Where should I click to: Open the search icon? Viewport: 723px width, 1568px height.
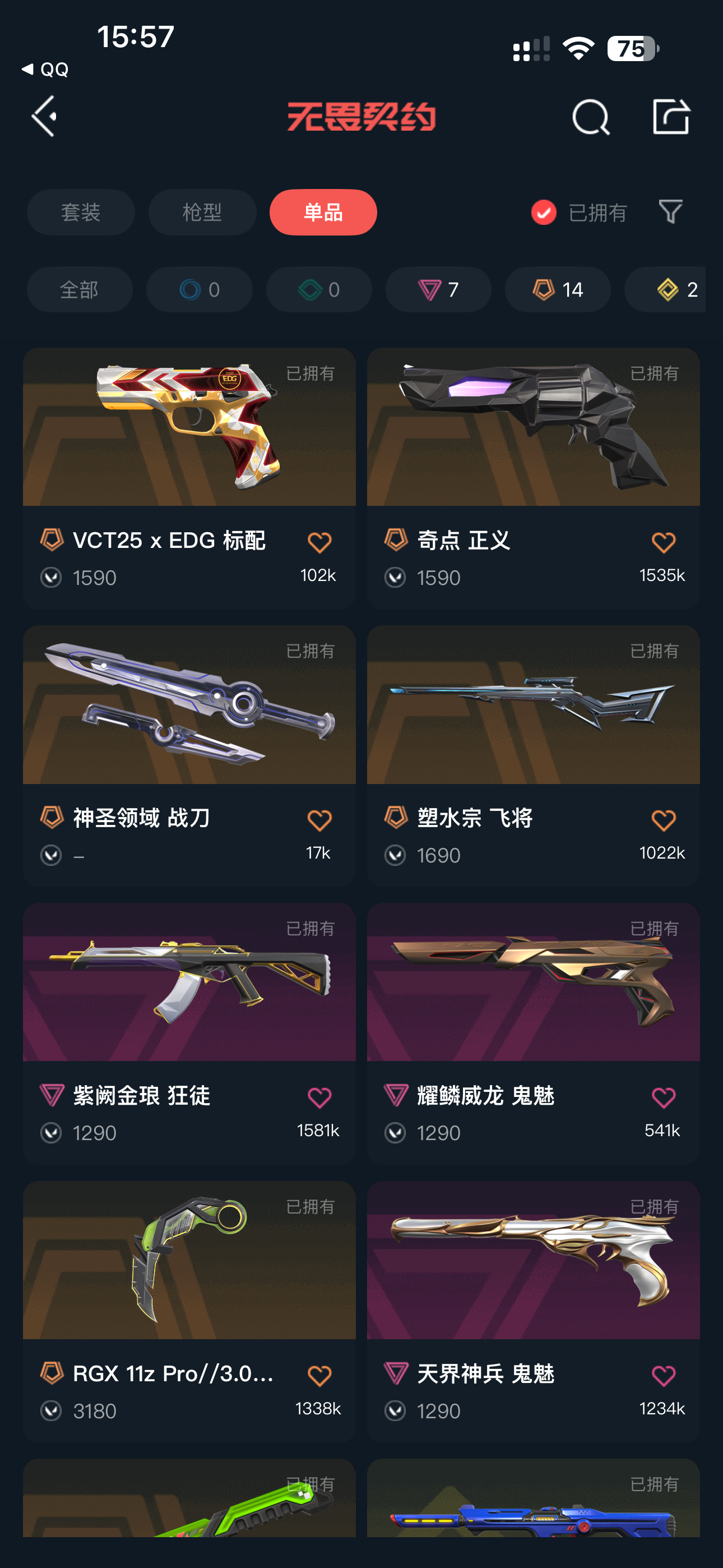(x=590, y=116)
